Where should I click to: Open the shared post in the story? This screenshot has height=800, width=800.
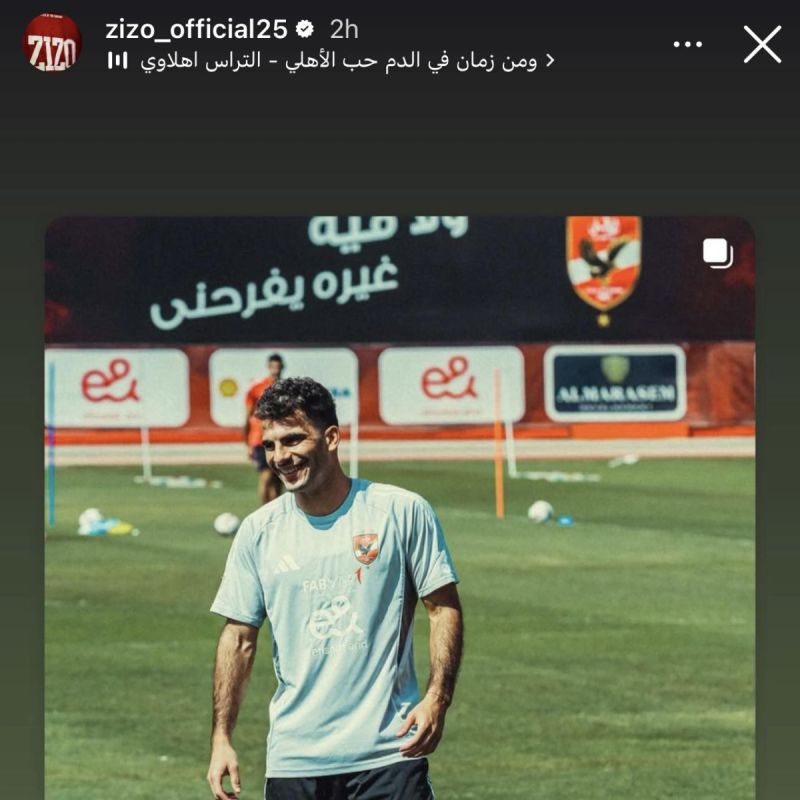tap(400, 500)
